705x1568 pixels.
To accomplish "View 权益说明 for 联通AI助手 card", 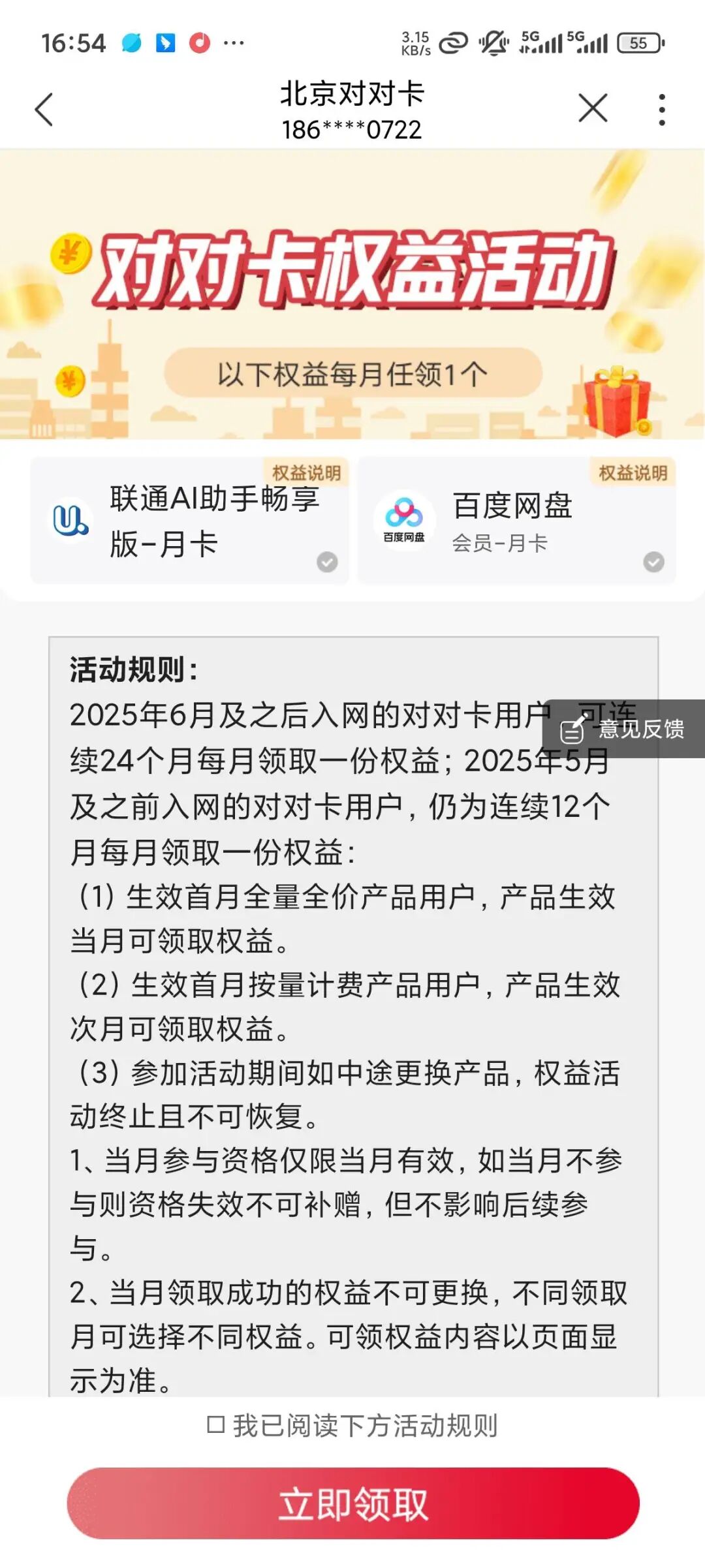I will 306,473.
